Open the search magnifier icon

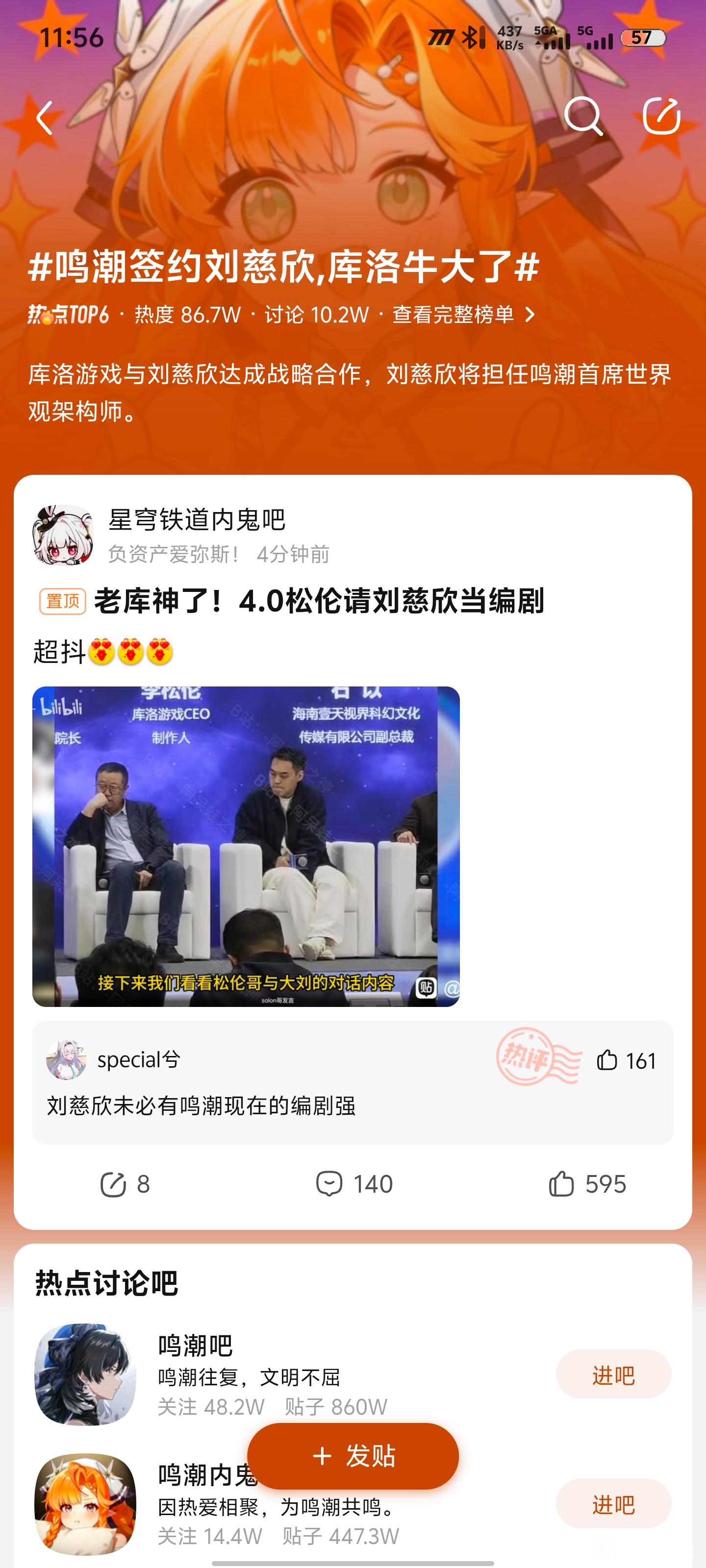point(583,116)
